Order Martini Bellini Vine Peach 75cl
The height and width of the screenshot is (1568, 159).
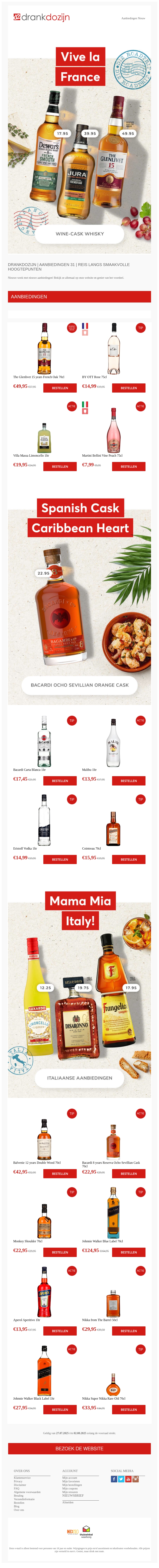[x=129, y=466]
